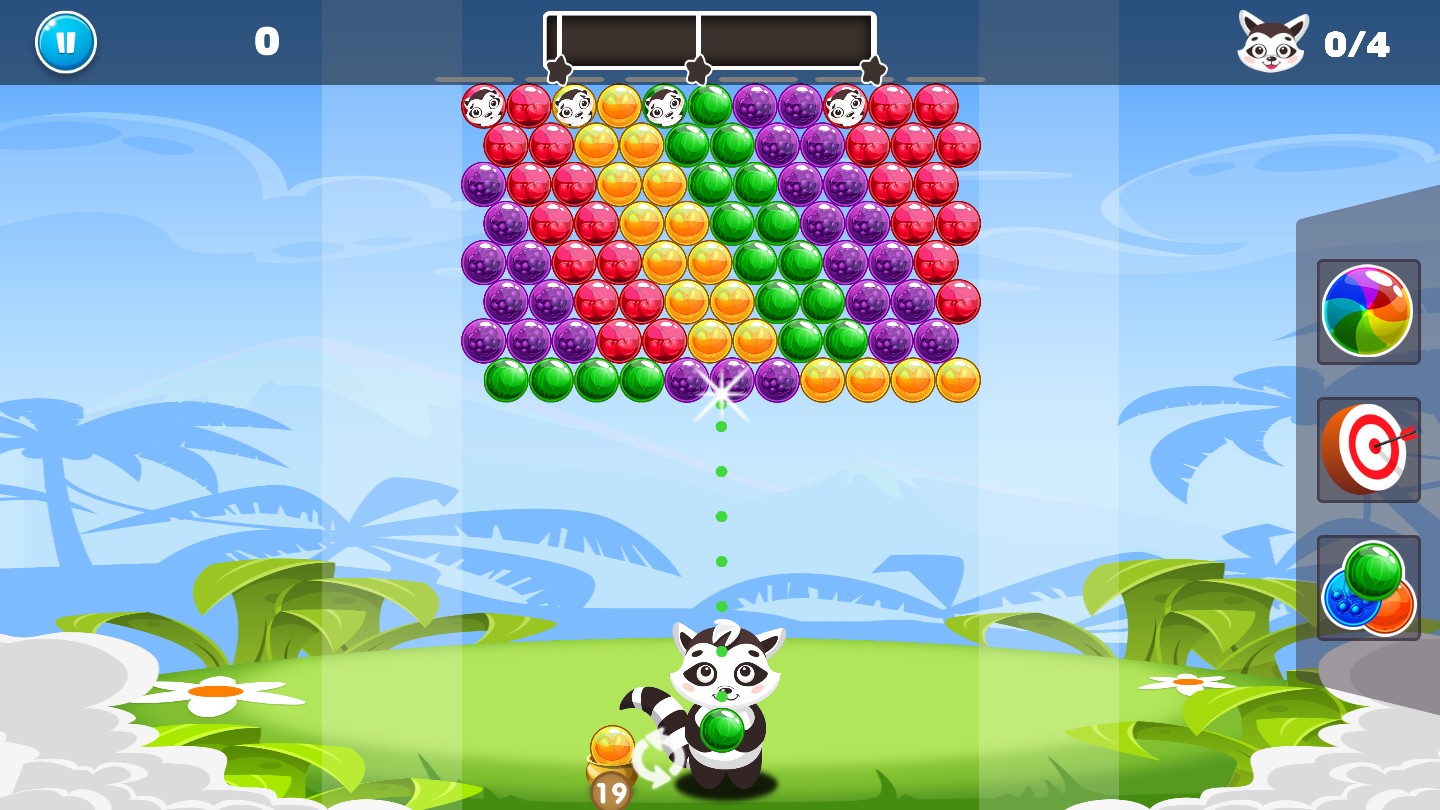This screenshot has width=1440, height=810.
Task: Pause the game
Action: click(x=66, y=42)
